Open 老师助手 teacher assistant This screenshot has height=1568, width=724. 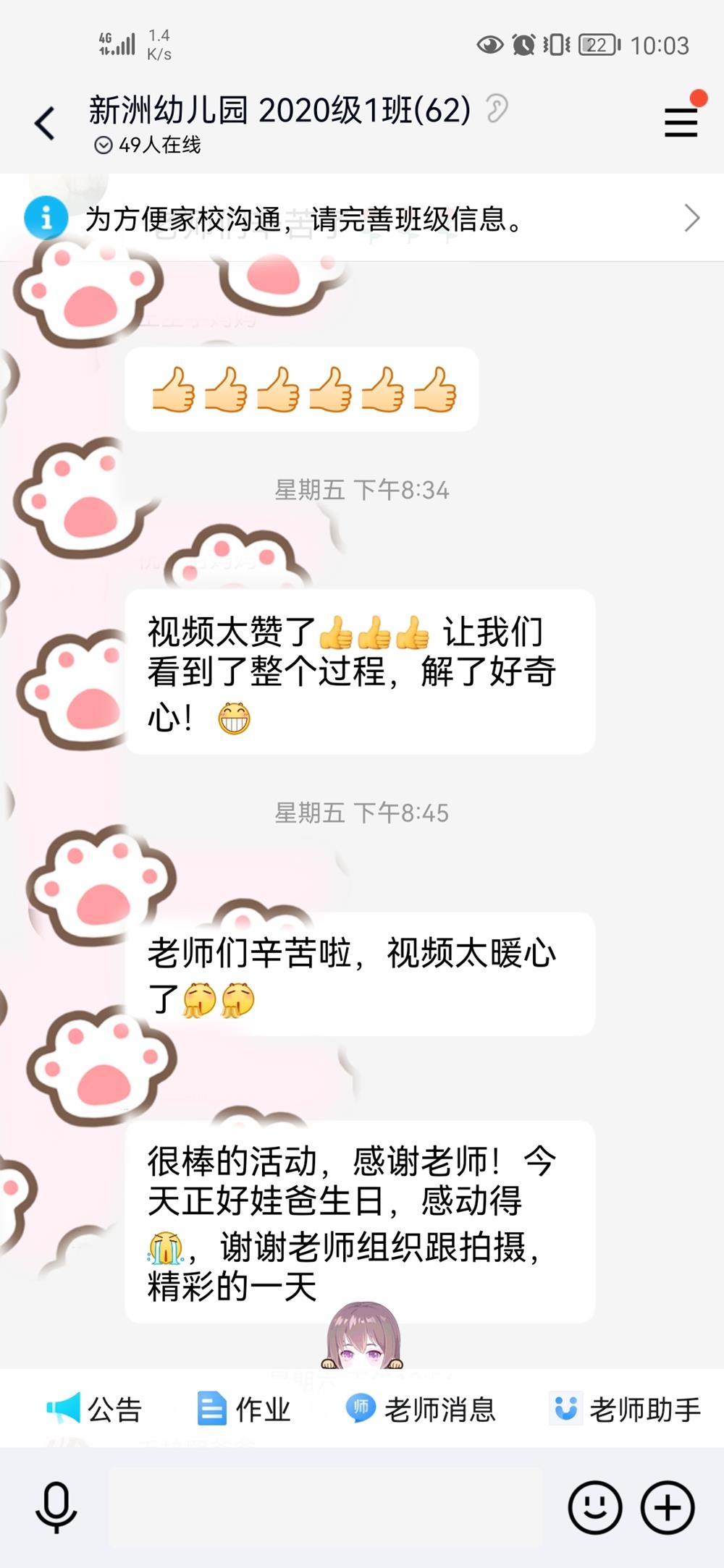(x=625, y=1409)
